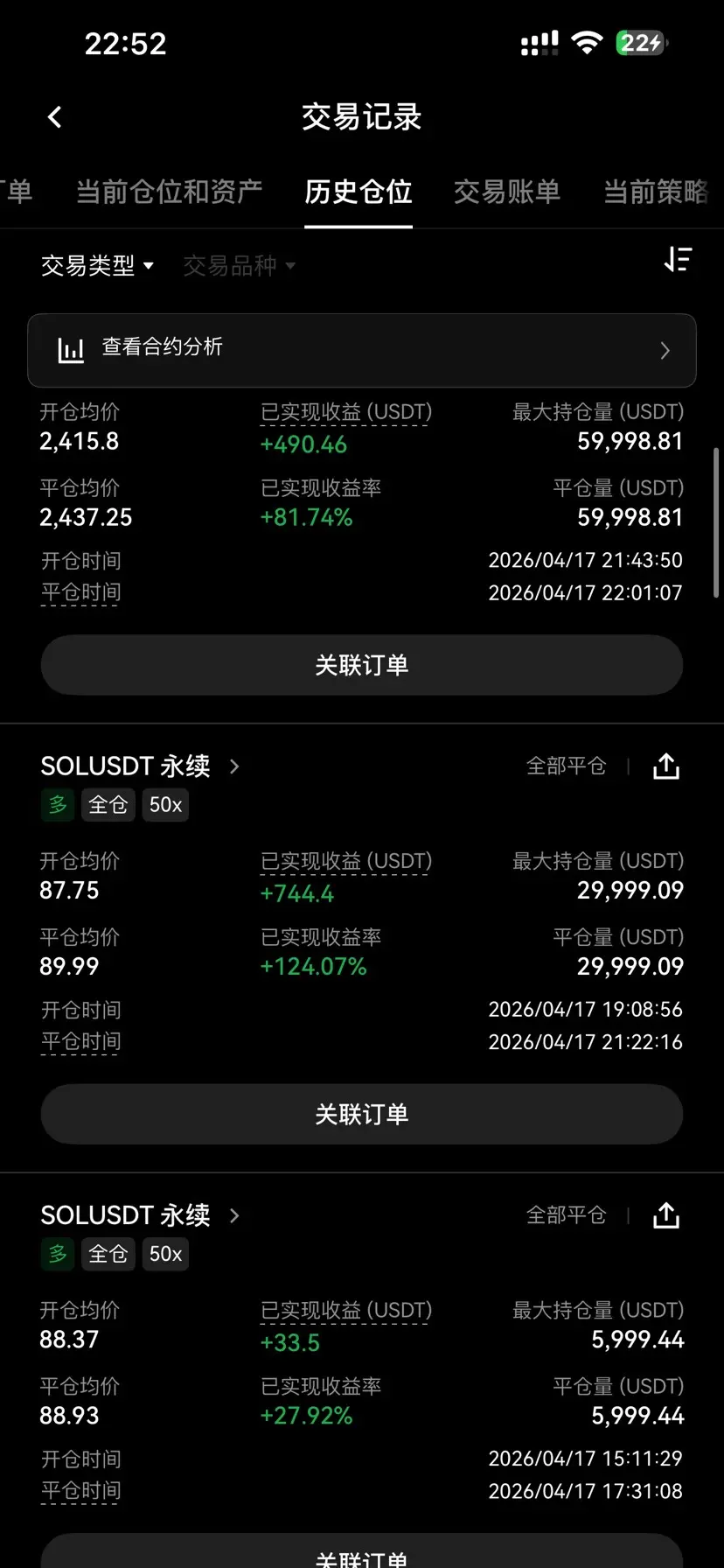Switch to 当前仓位和资产 tab
724x1568 pixels.
169,192
